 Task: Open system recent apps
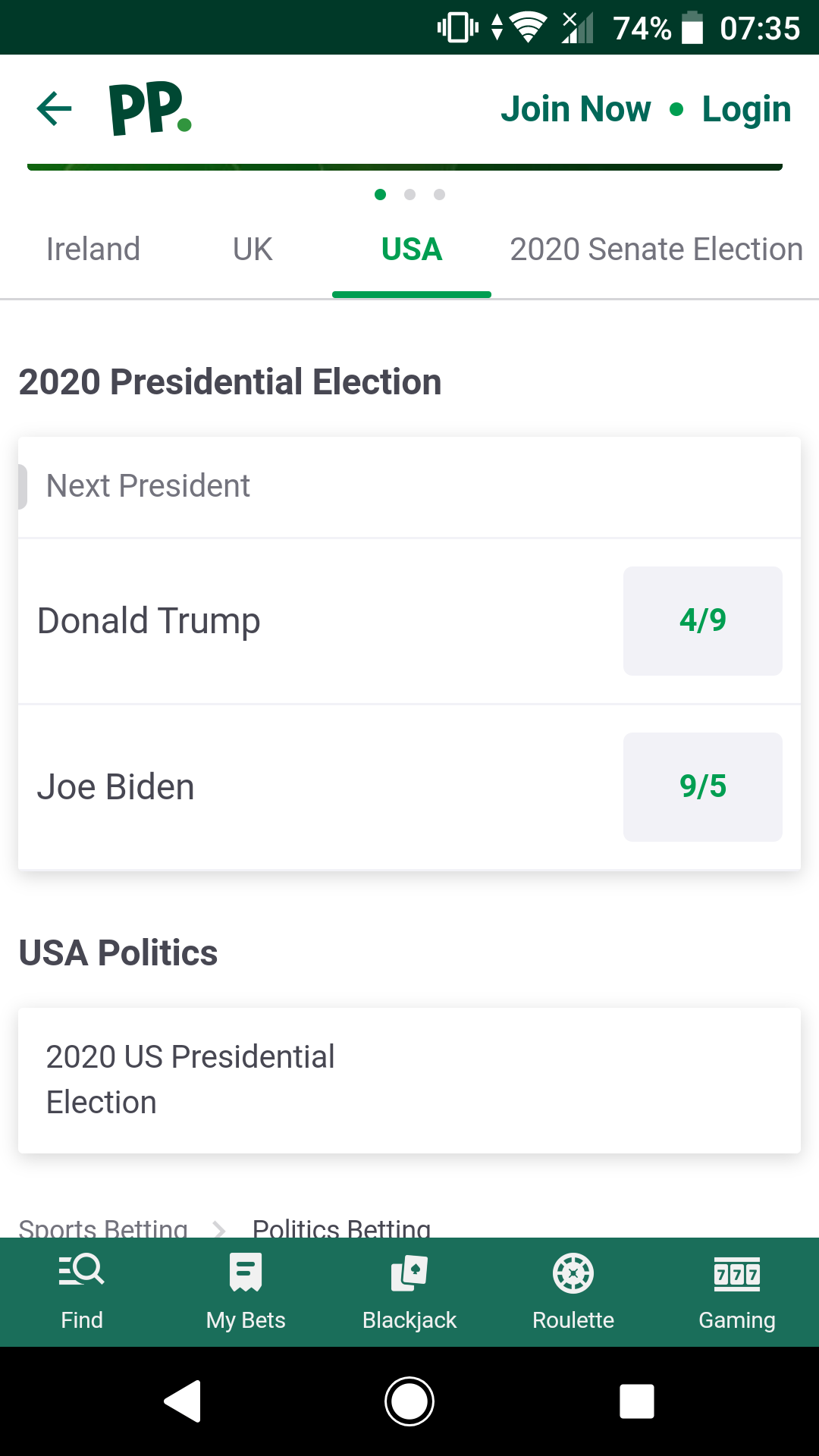pyautogui.click(x=637, y=1401)
